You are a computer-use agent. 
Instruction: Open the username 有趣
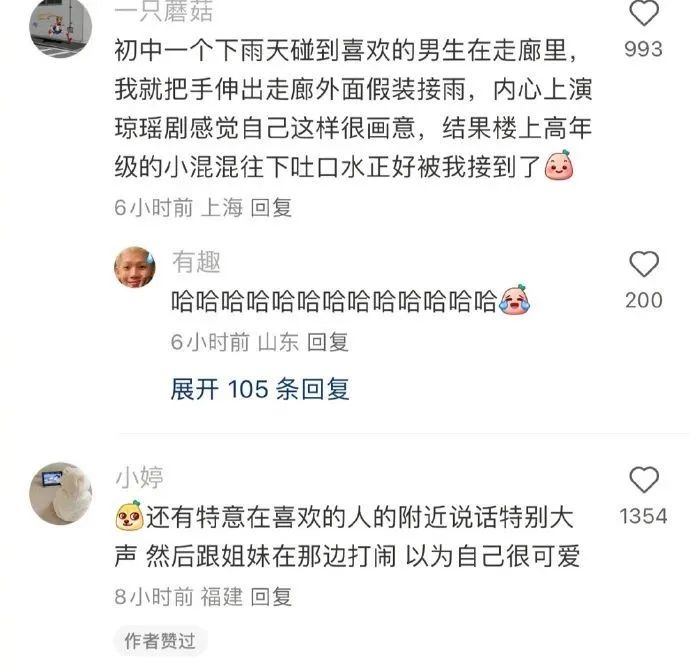pos(196,262)
